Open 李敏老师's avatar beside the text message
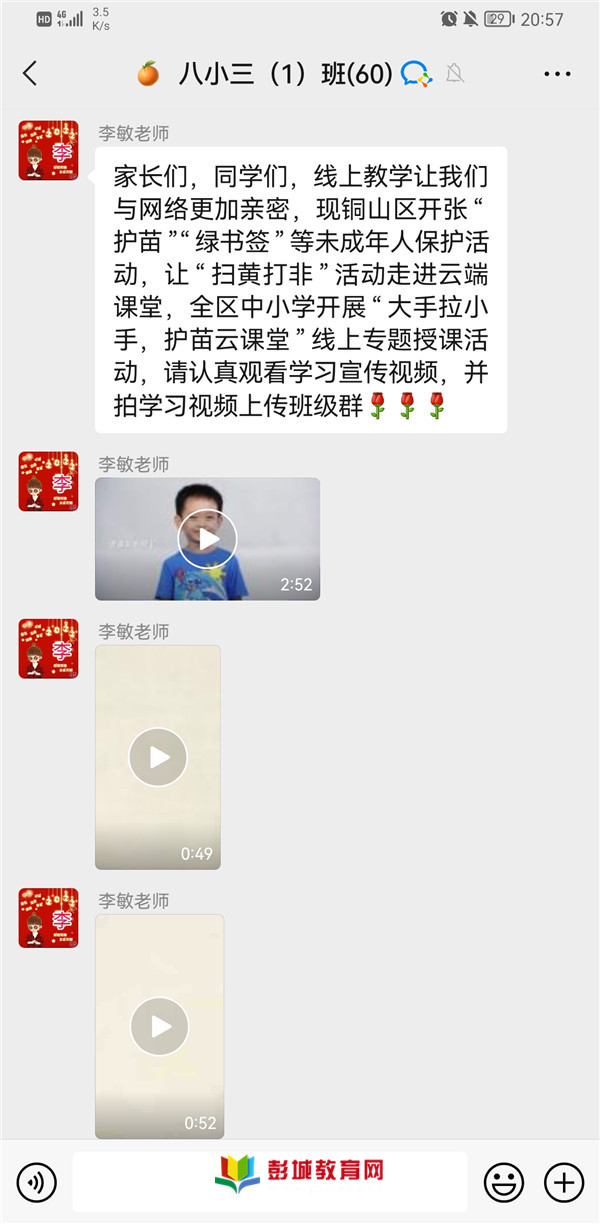The width and height of the screenshot is (600, 1224). tap(48, 151)
